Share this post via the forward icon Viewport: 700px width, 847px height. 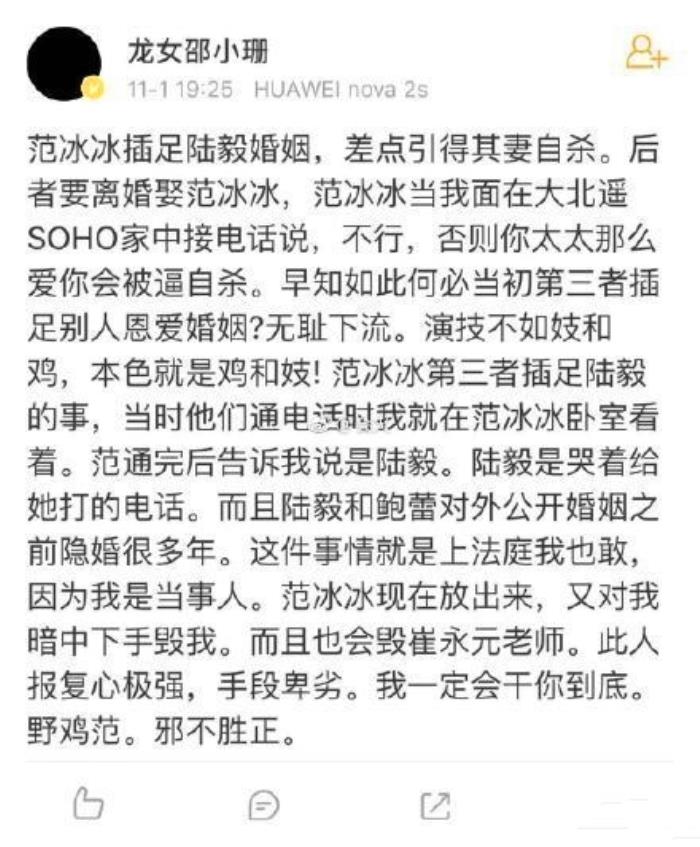pos(436,803)
